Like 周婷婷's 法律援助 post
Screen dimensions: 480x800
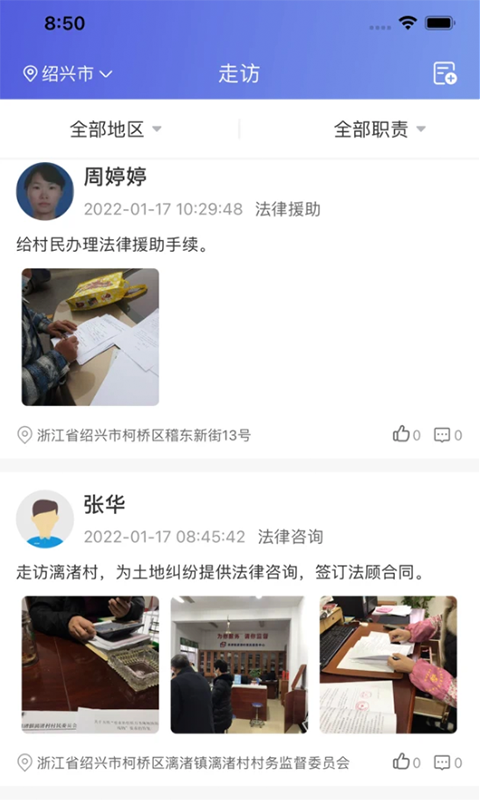coord(407,435)
